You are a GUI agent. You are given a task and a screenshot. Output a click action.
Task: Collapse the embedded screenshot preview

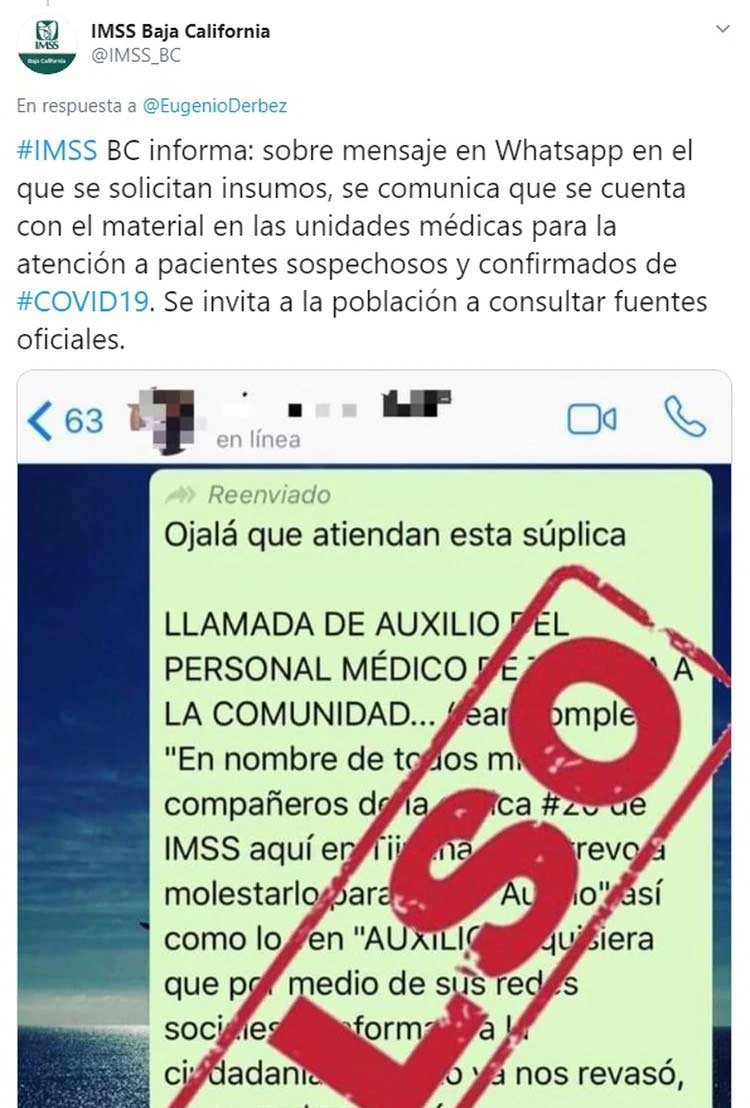(x=375, y=740)
